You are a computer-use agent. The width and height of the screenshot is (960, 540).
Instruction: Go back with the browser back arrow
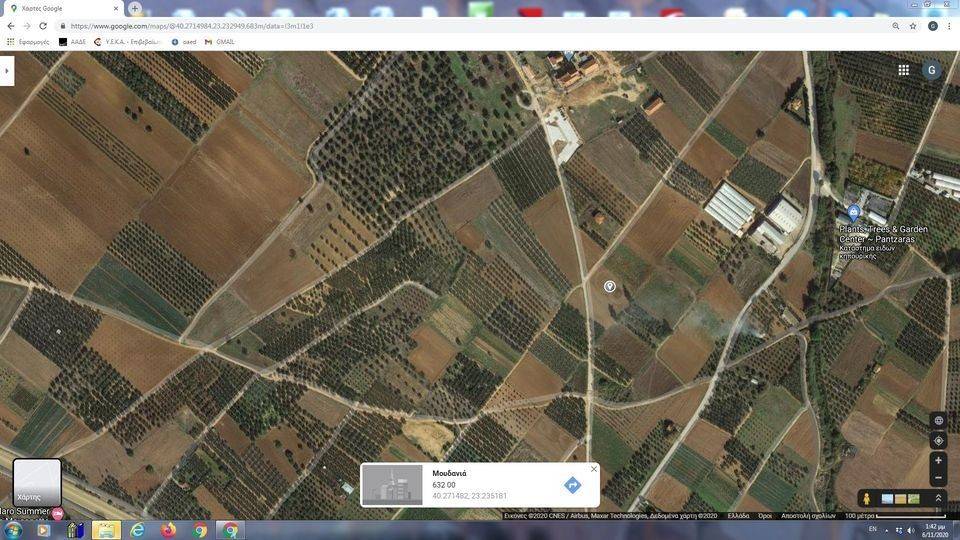(11, 26)
